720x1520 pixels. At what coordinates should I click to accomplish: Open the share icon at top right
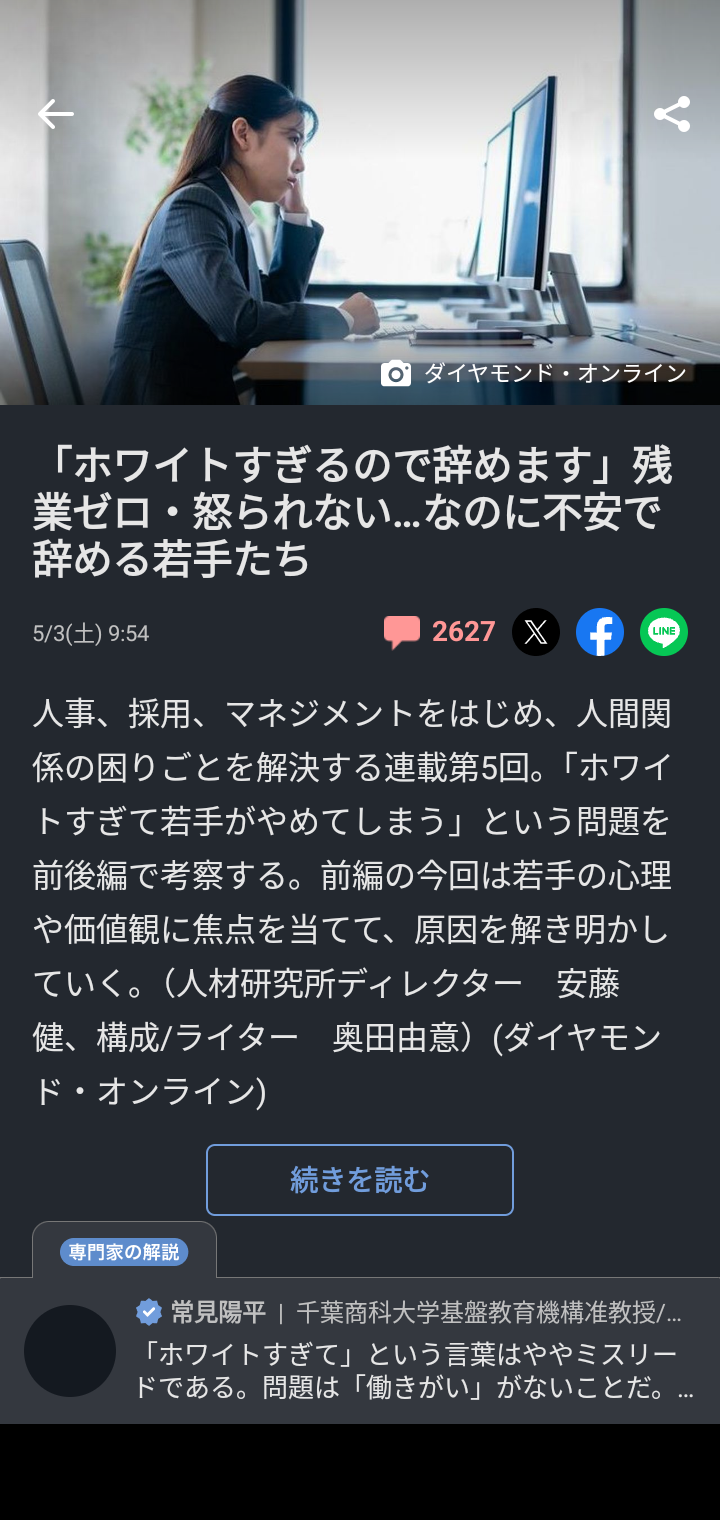pyautogui.click(x=672, y=115)
